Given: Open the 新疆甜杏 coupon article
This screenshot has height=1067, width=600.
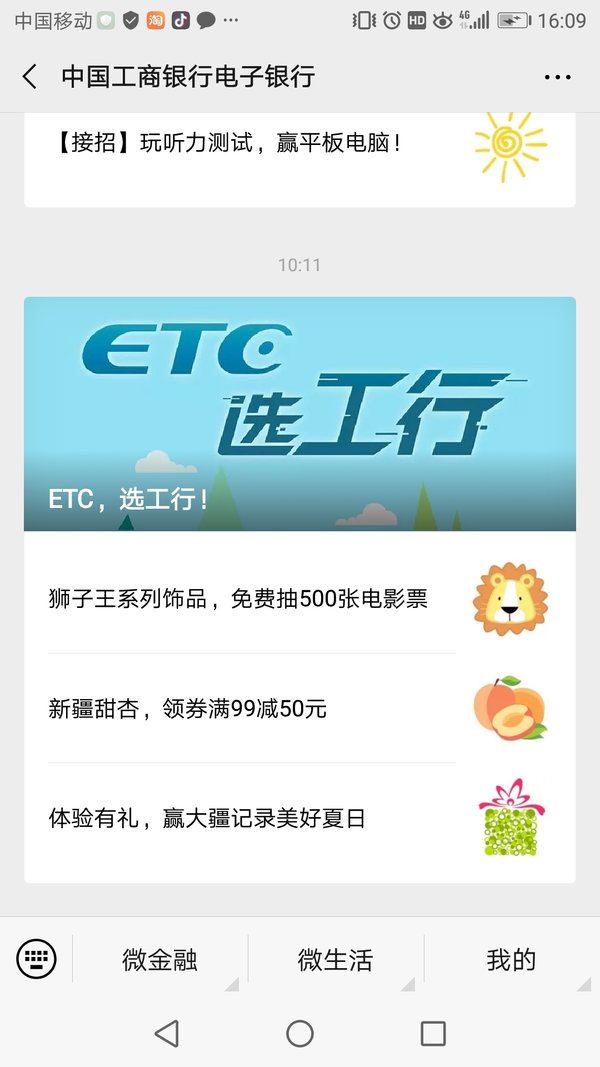Looking at the screenshot, I should (188, 709).
